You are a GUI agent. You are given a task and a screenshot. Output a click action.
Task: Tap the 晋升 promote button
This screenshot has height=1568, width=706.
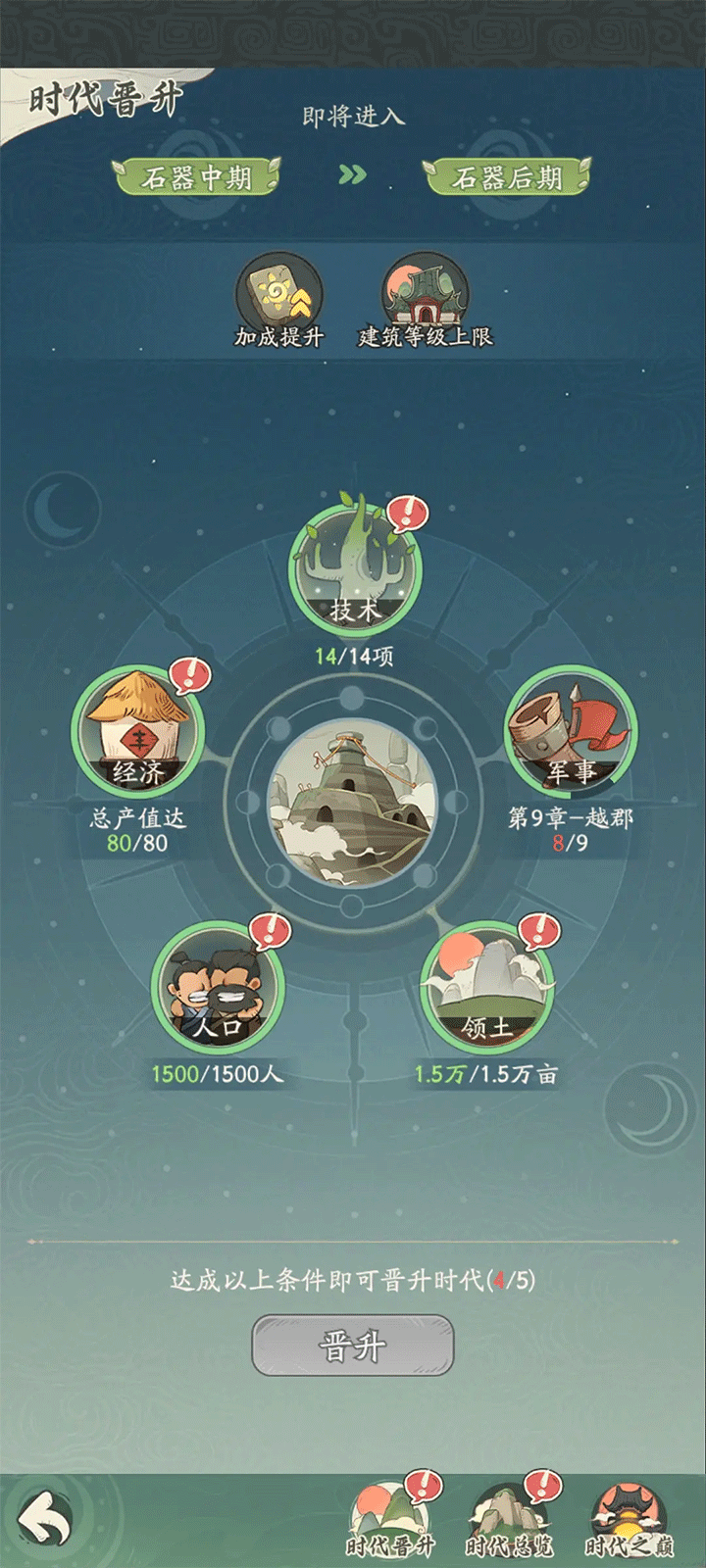(353, 1346)
